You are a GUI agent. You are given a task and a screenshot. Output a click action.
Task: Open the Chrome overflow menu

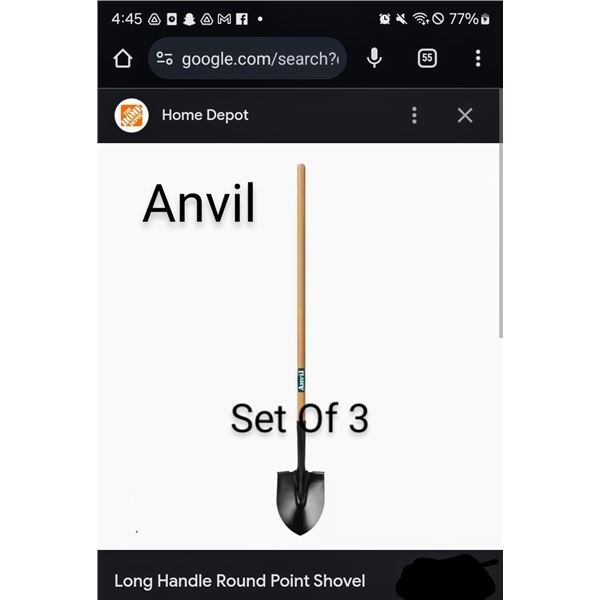point(478,58)
